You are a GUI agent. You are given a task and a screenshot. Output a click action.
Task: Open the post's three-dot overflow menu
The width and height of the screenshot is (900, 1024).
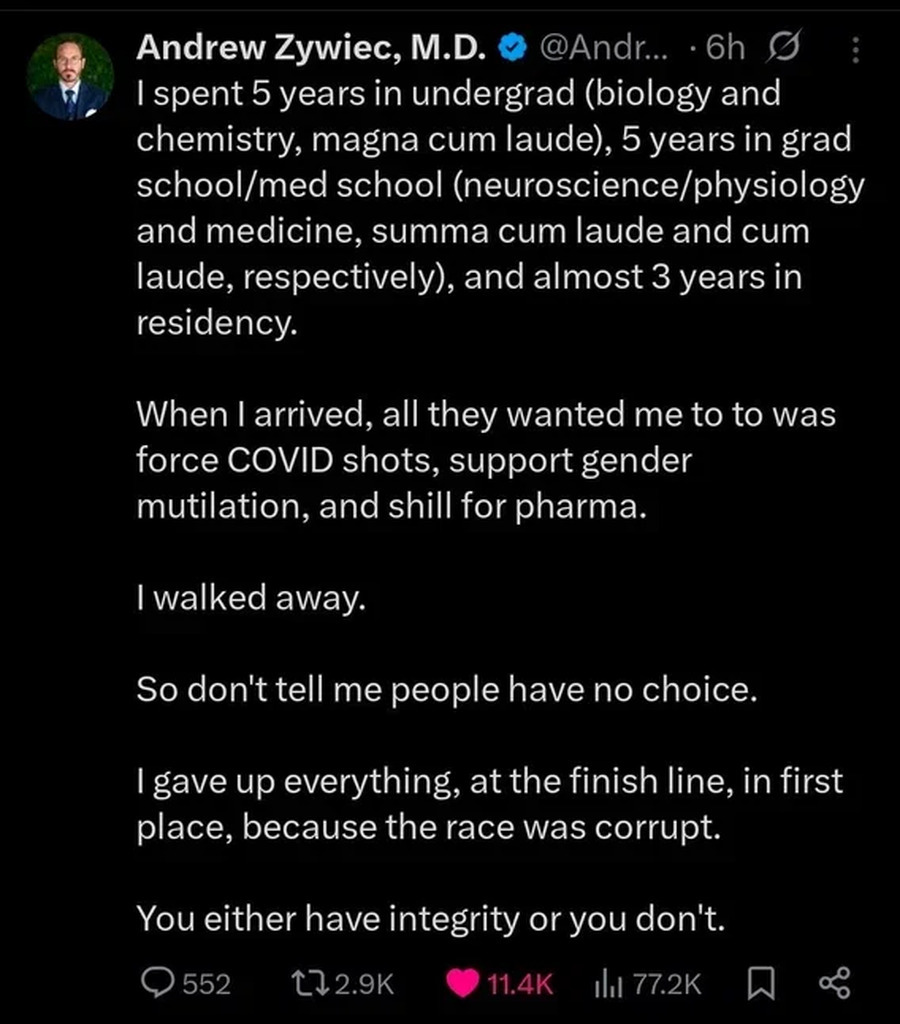tap(853, 48)
